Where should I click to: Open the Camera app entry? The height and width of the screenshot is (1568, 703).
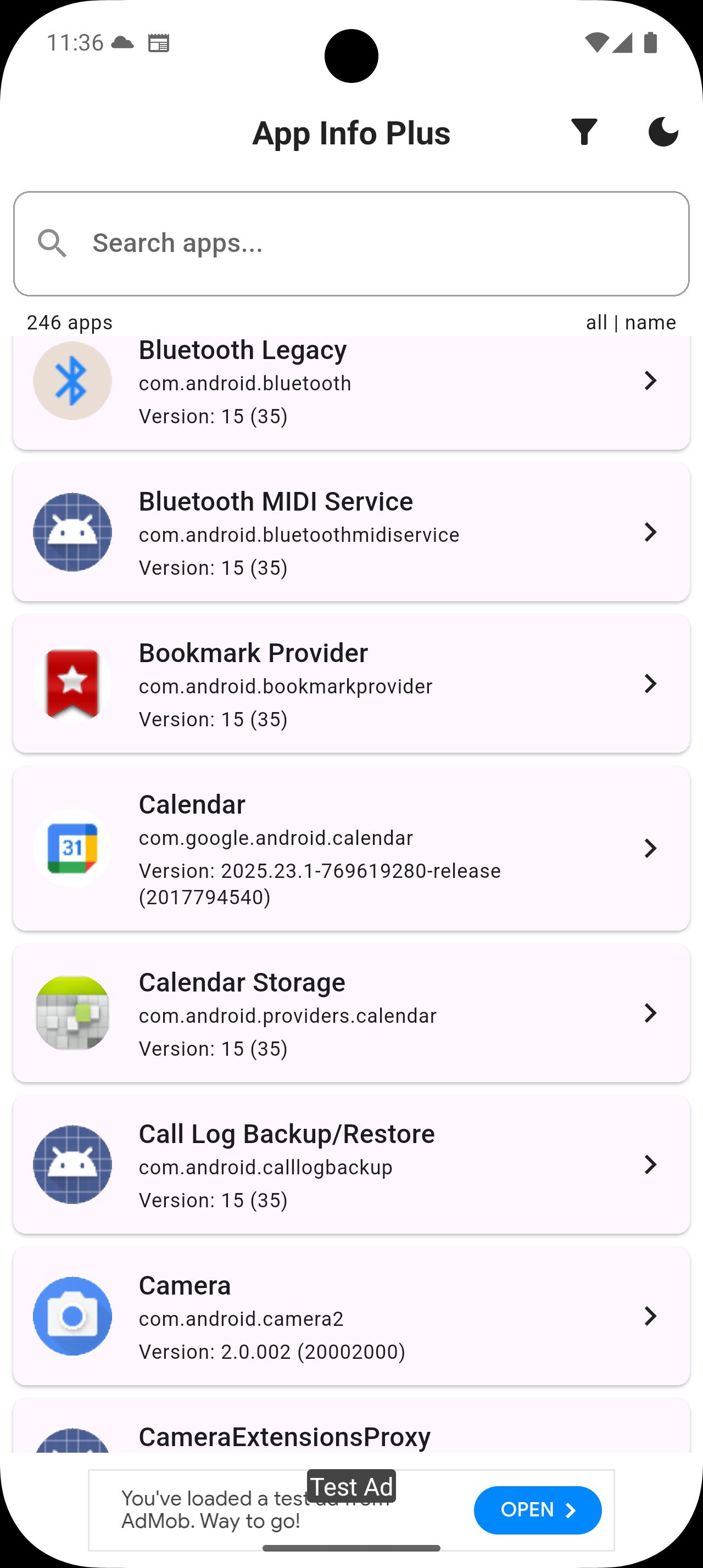point(351,1316)
